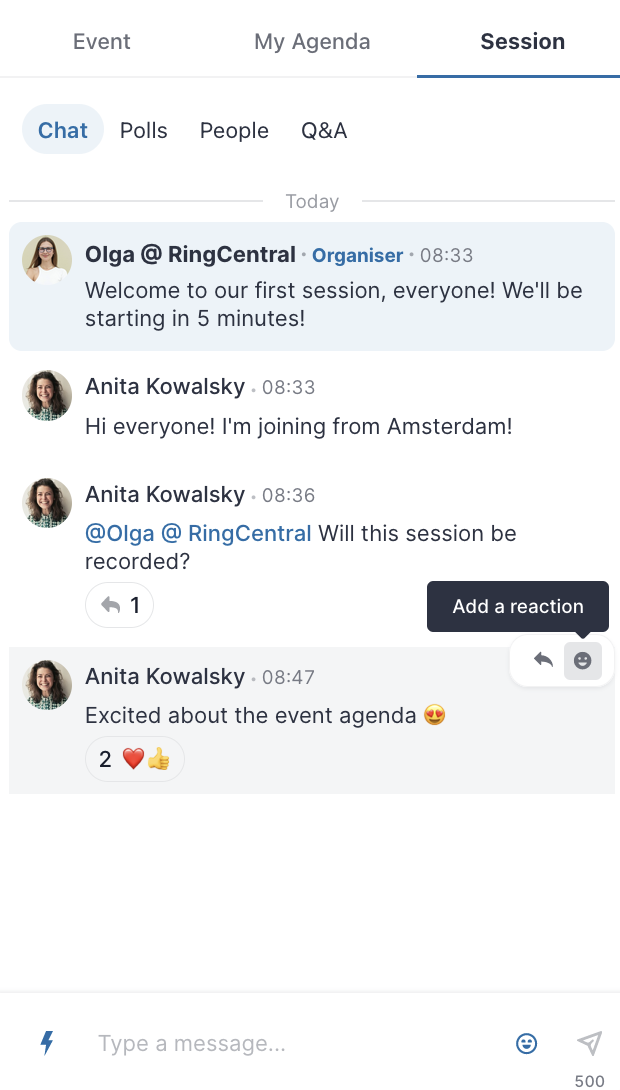This screenshot has width=620, height=1090.
Task: Open the emoji picker in message bar
Action: 527,1043
